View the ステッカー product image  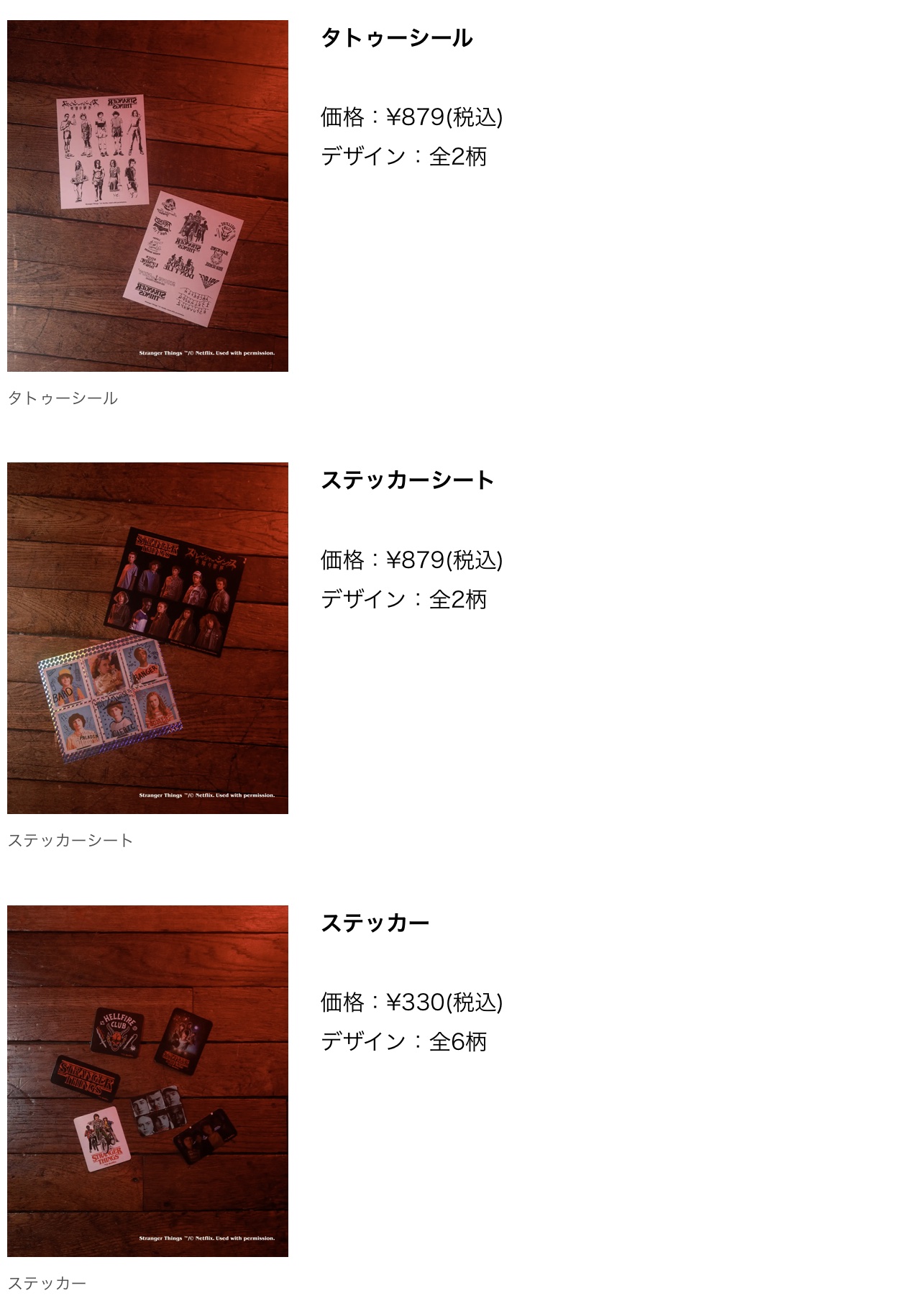[147, 1081]
